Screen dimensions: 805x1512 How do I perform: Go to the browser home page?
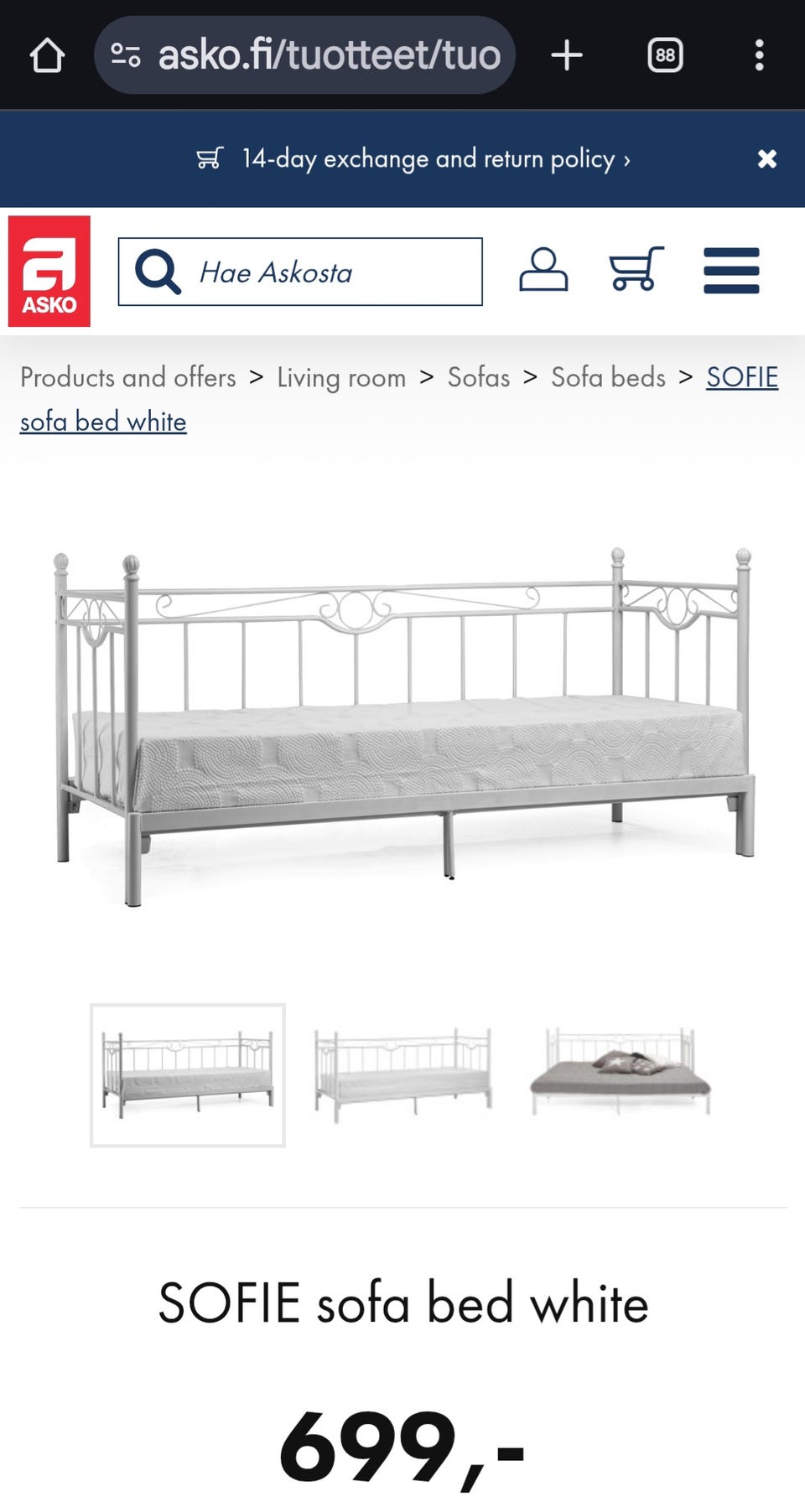47,56
